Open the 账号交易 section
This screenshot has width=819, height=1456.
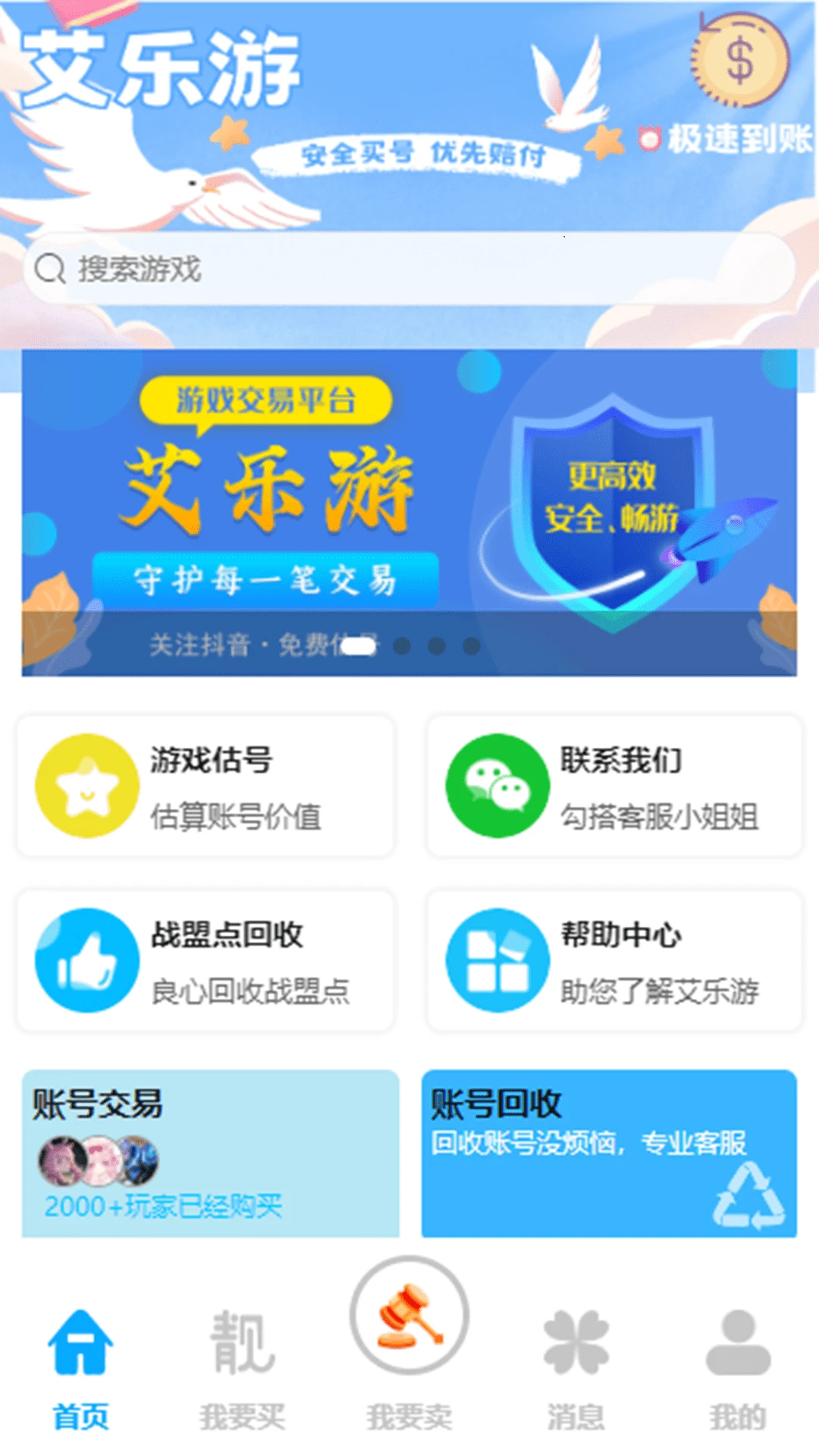[x=210, y=1153]
